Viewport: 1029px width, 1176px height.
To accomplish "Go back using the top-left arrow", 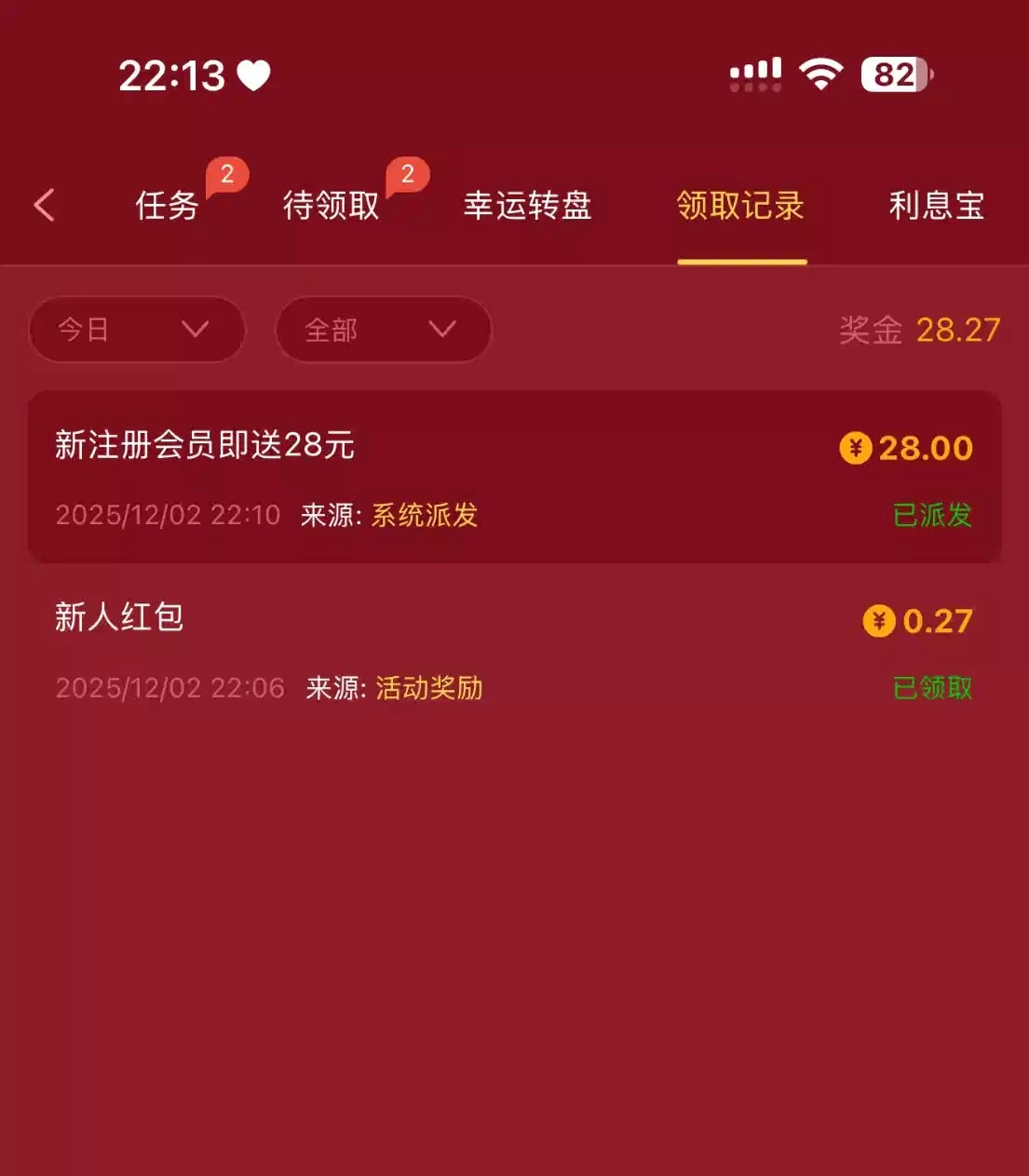I will [45, 205].
